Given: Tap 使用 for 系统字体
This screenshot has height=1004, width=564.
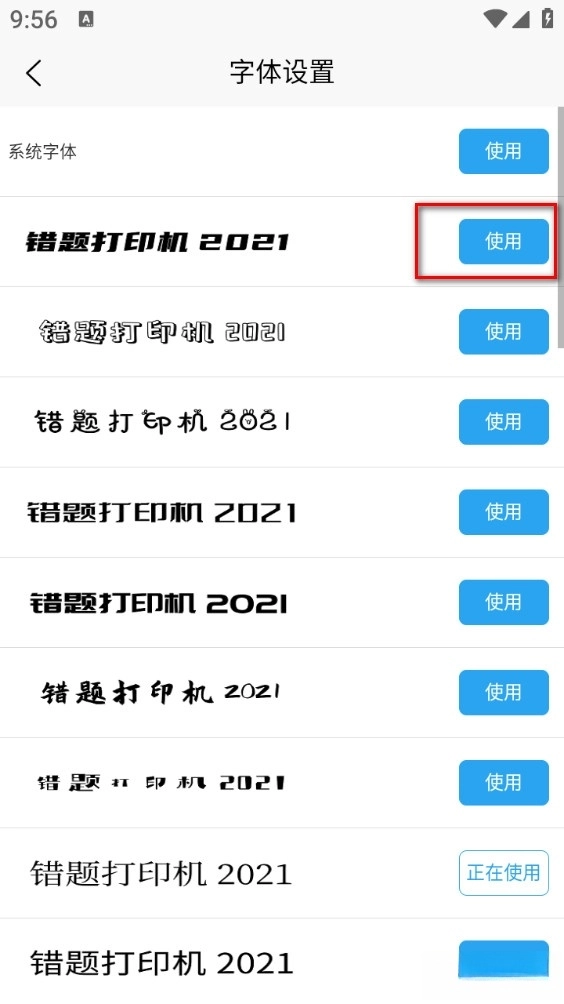Looking at the screenshot, I should [x=503, y=151].
